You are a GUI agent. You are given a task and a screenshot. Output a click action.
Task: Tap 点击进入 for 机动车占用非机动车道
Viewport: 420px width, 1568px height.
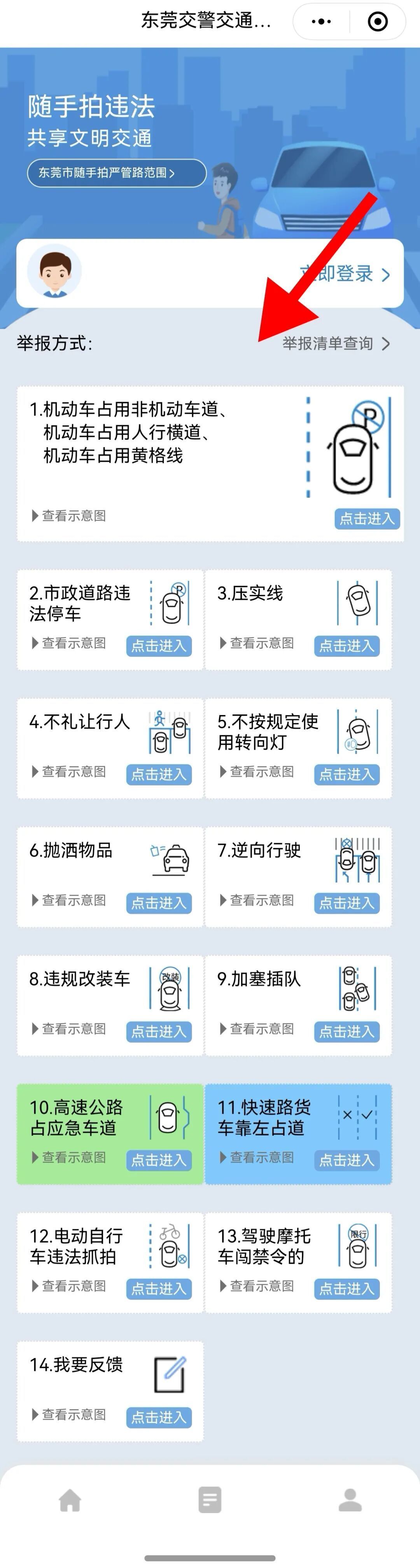(x=366, y=519)
